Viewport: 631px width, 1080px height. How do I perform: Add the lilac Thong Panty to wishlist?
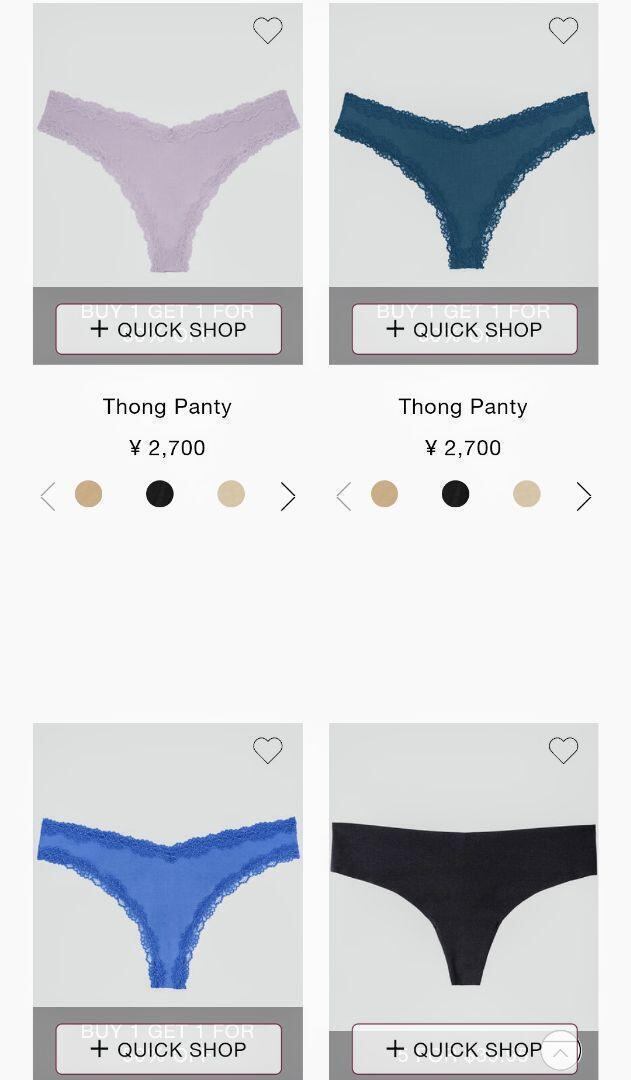pyautogui.click(x=267, y=31)
